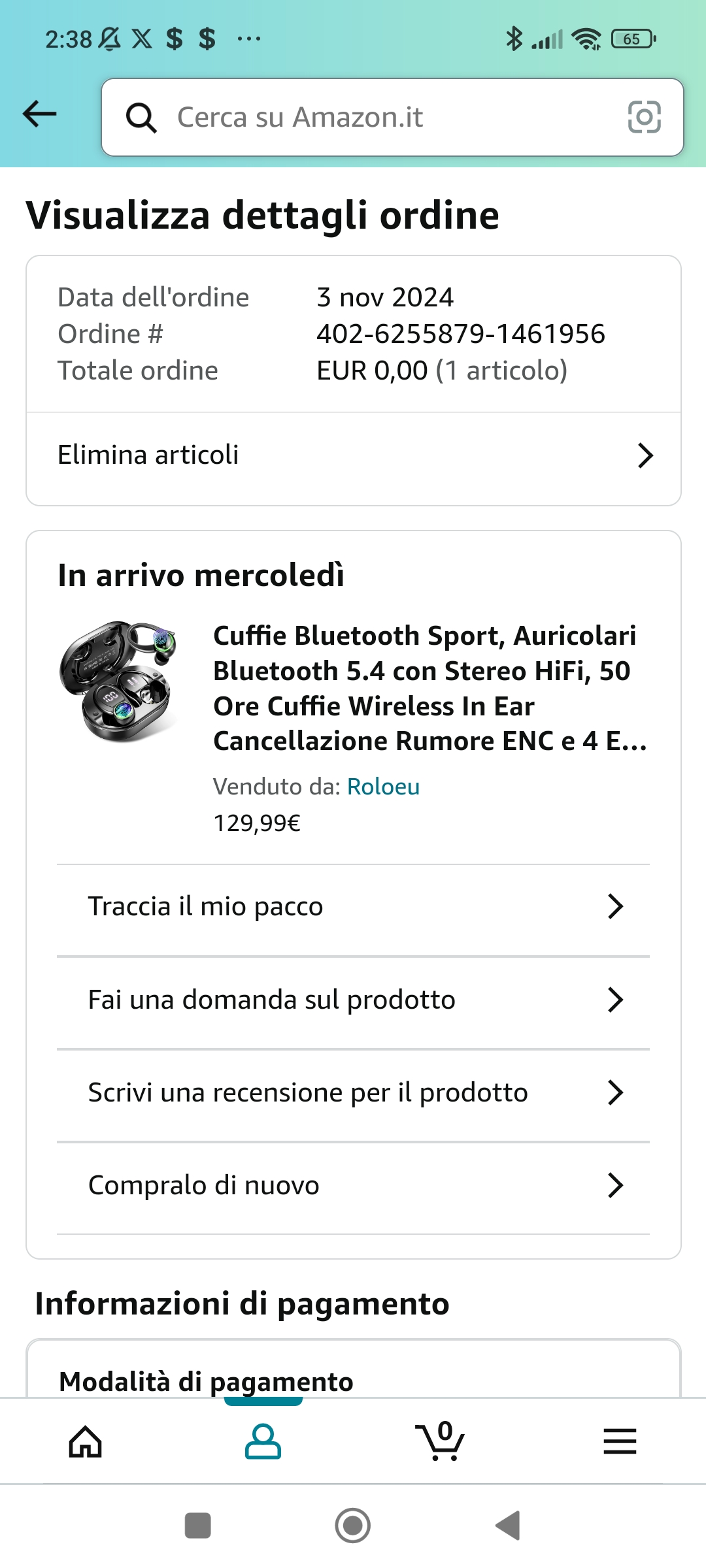Open the shopping cart tab

[x=440, y=1441]
